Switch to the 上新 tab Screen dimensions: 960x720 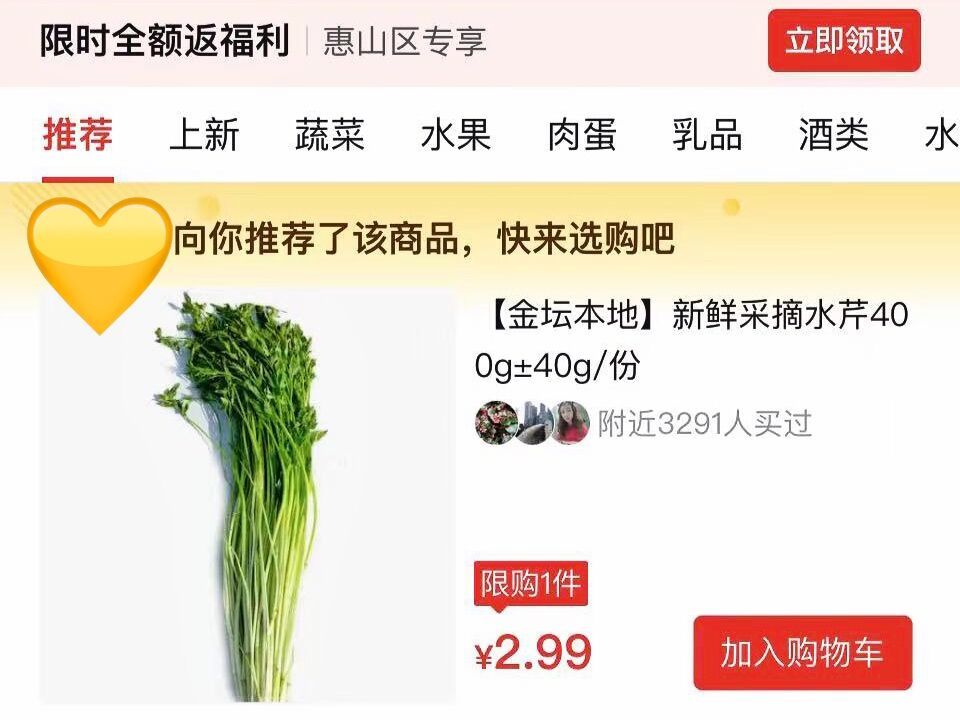[x=204, y=135]
